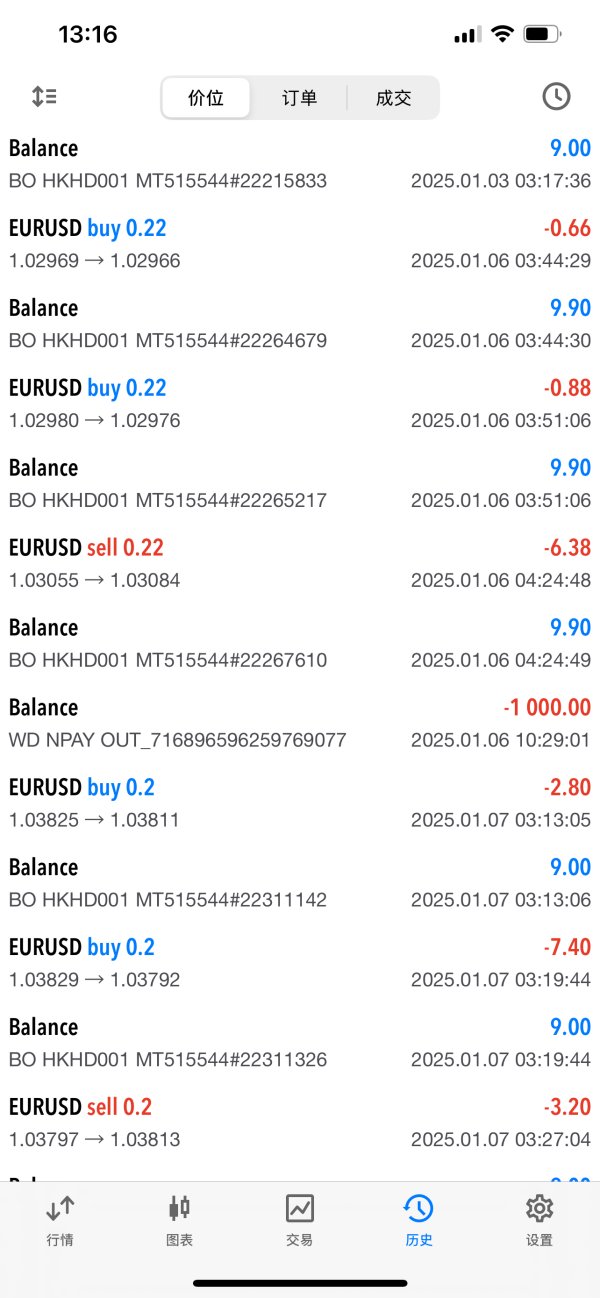Open the 设置 tab

pos(539,1219)
